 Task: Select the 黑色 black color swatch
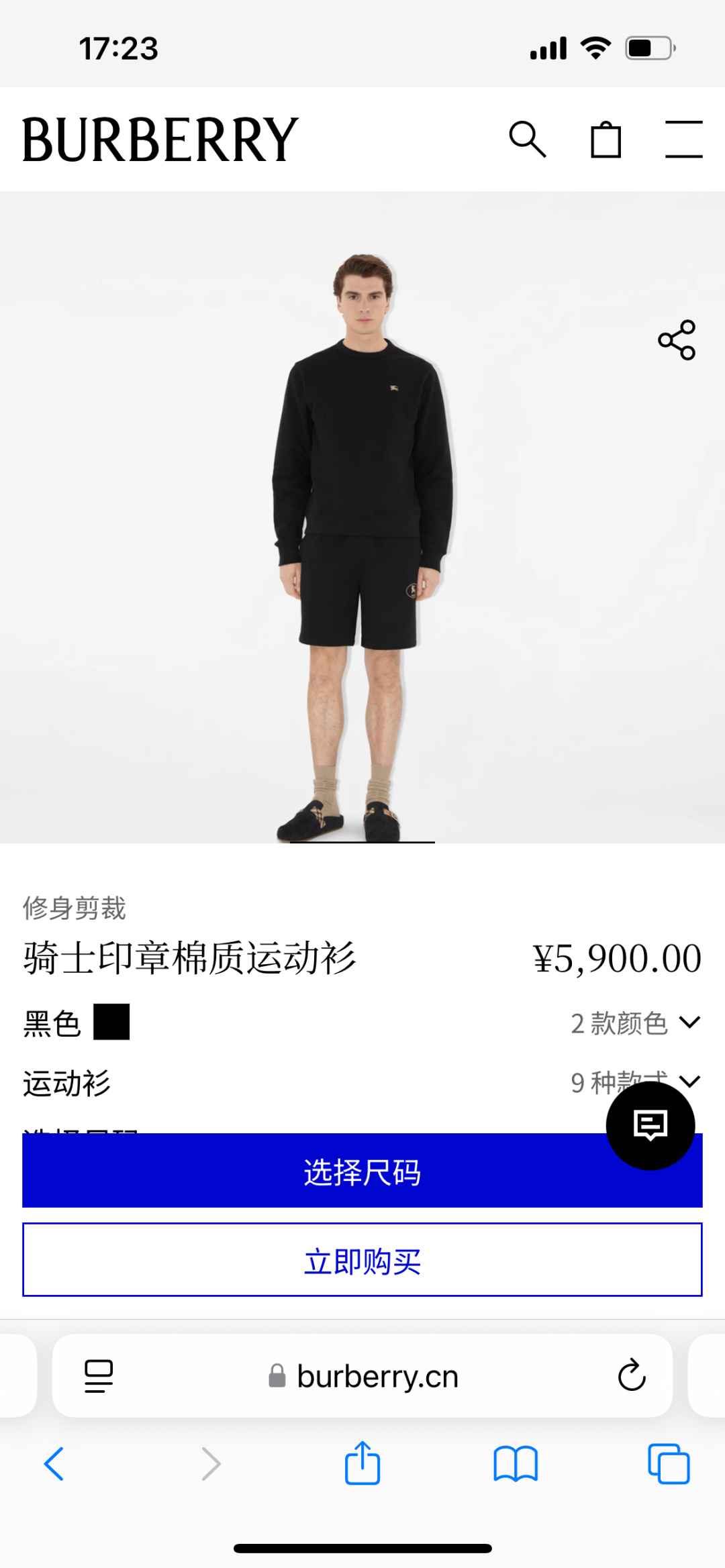point(112,1021)
